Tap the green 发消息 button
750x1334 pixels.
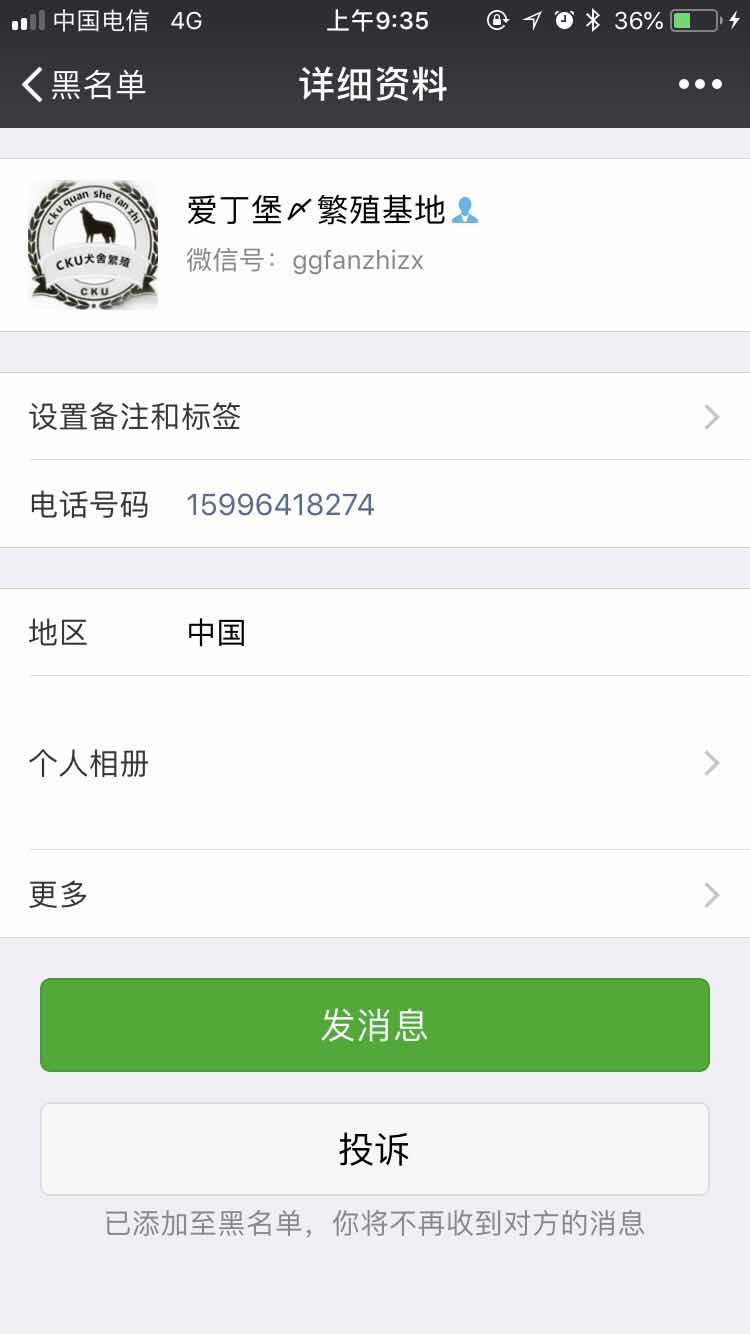pos(375,1025)
